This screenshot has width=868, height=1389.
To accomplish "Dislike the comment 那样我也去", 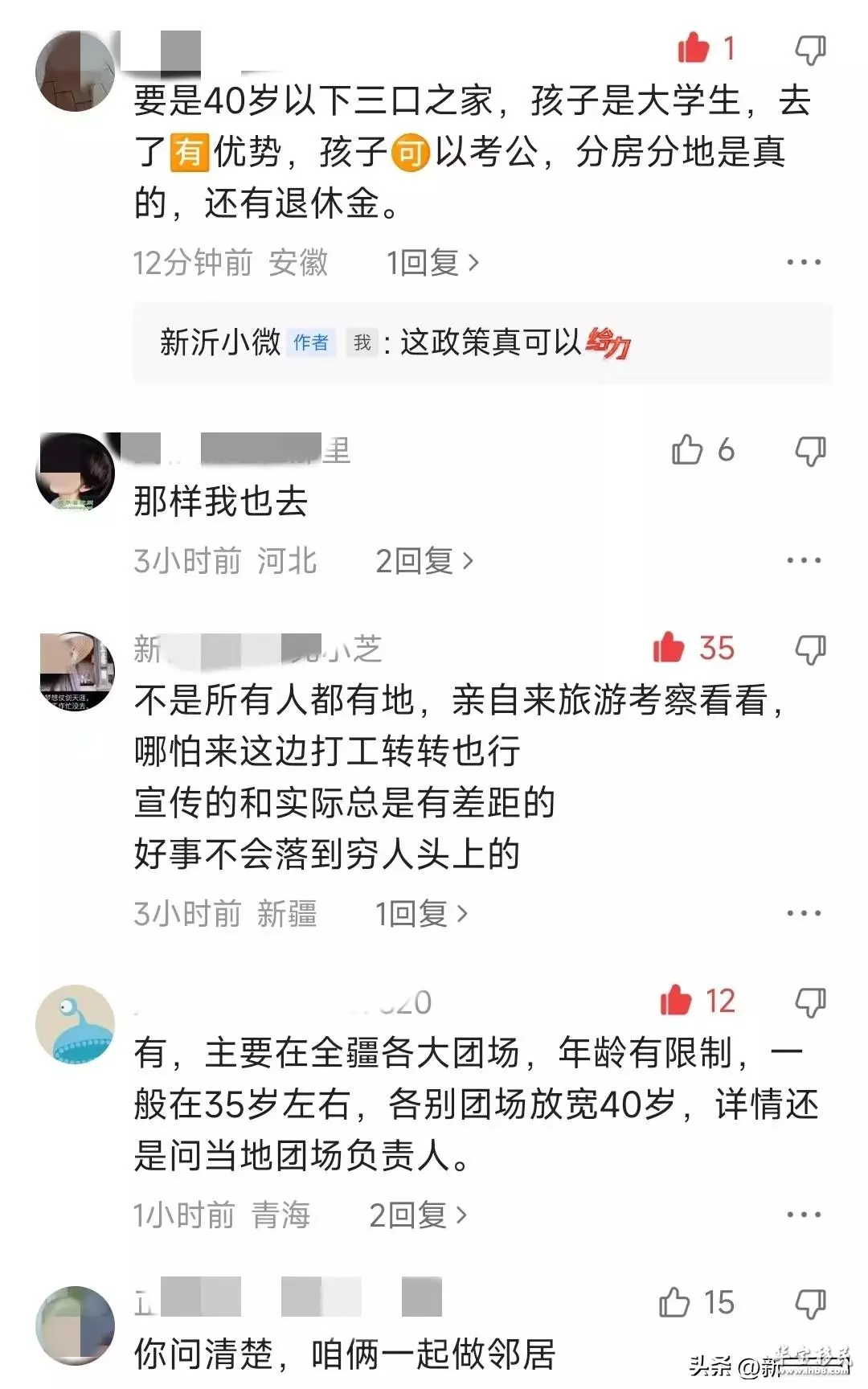I will click(810, 451).
